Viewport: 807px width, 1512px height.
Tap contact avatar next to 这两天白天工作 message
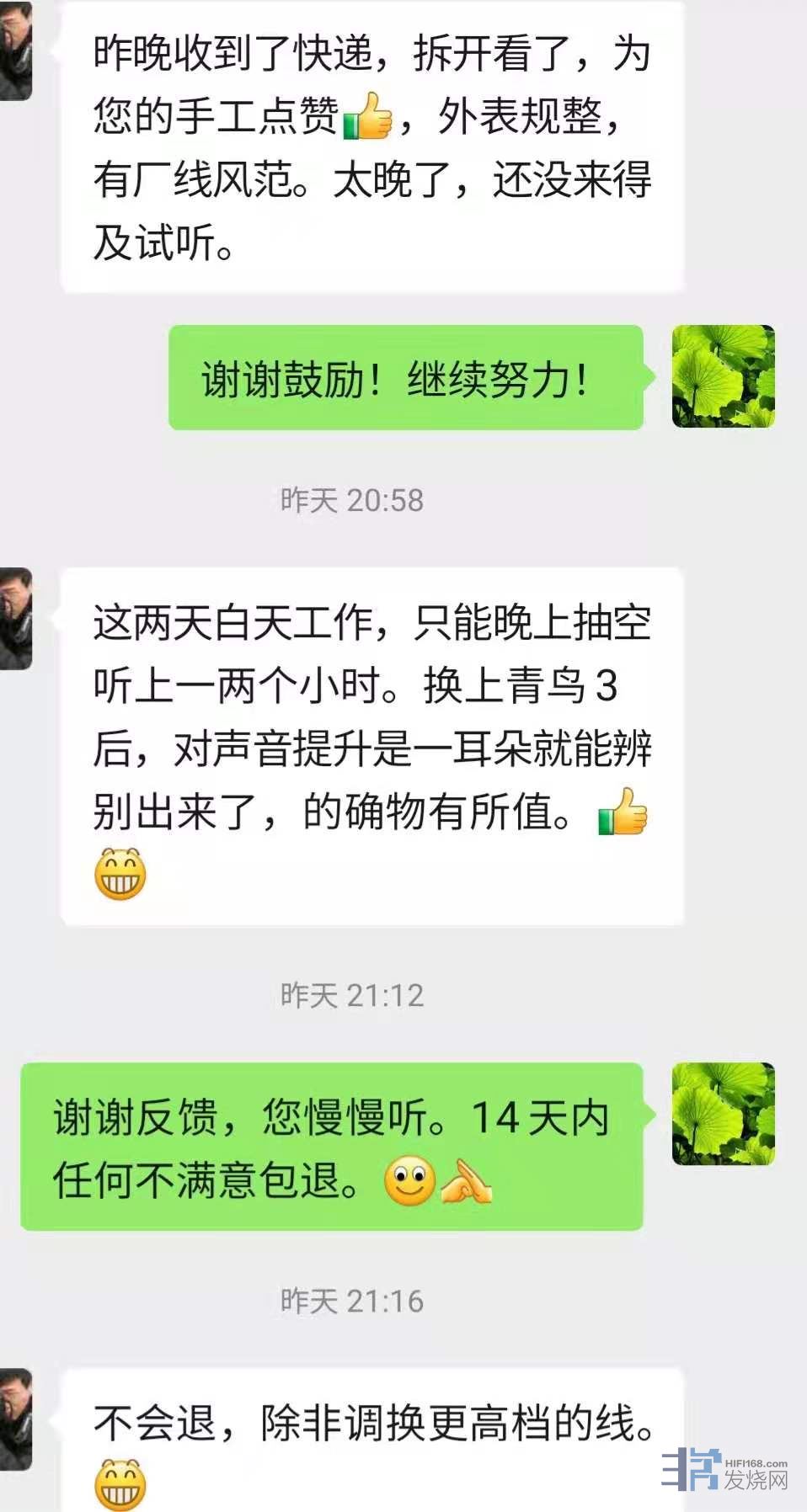tap(15, 619)
